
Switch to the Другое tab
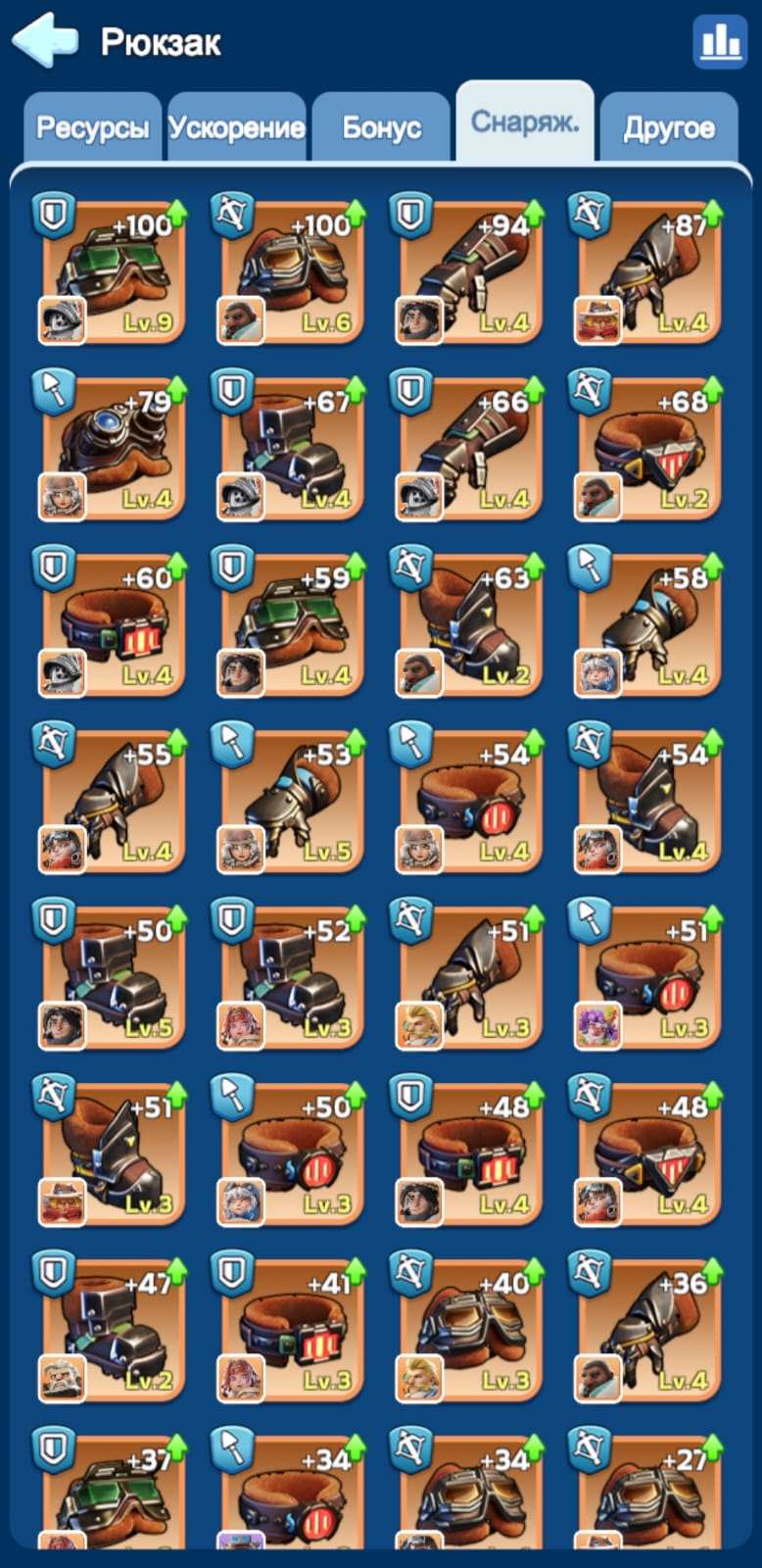[x=669, y=127]
